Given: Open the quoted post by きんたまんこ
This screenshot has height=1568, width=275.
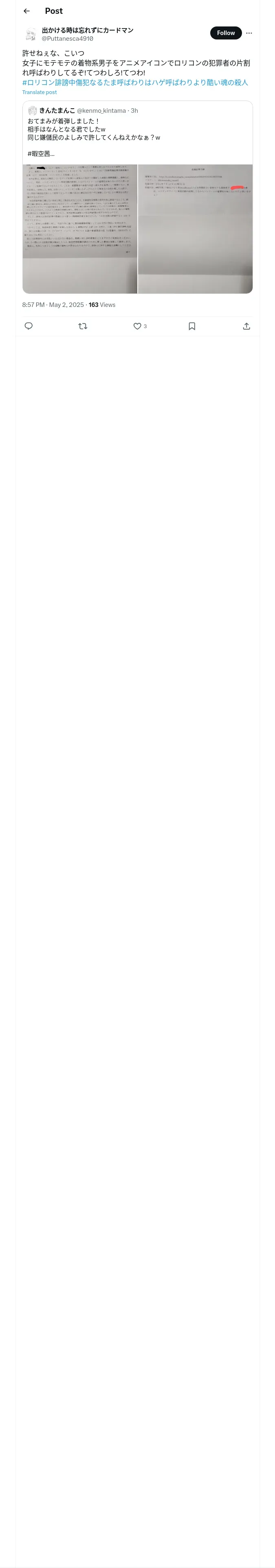Looking at the screenshot, I should 138,133.
